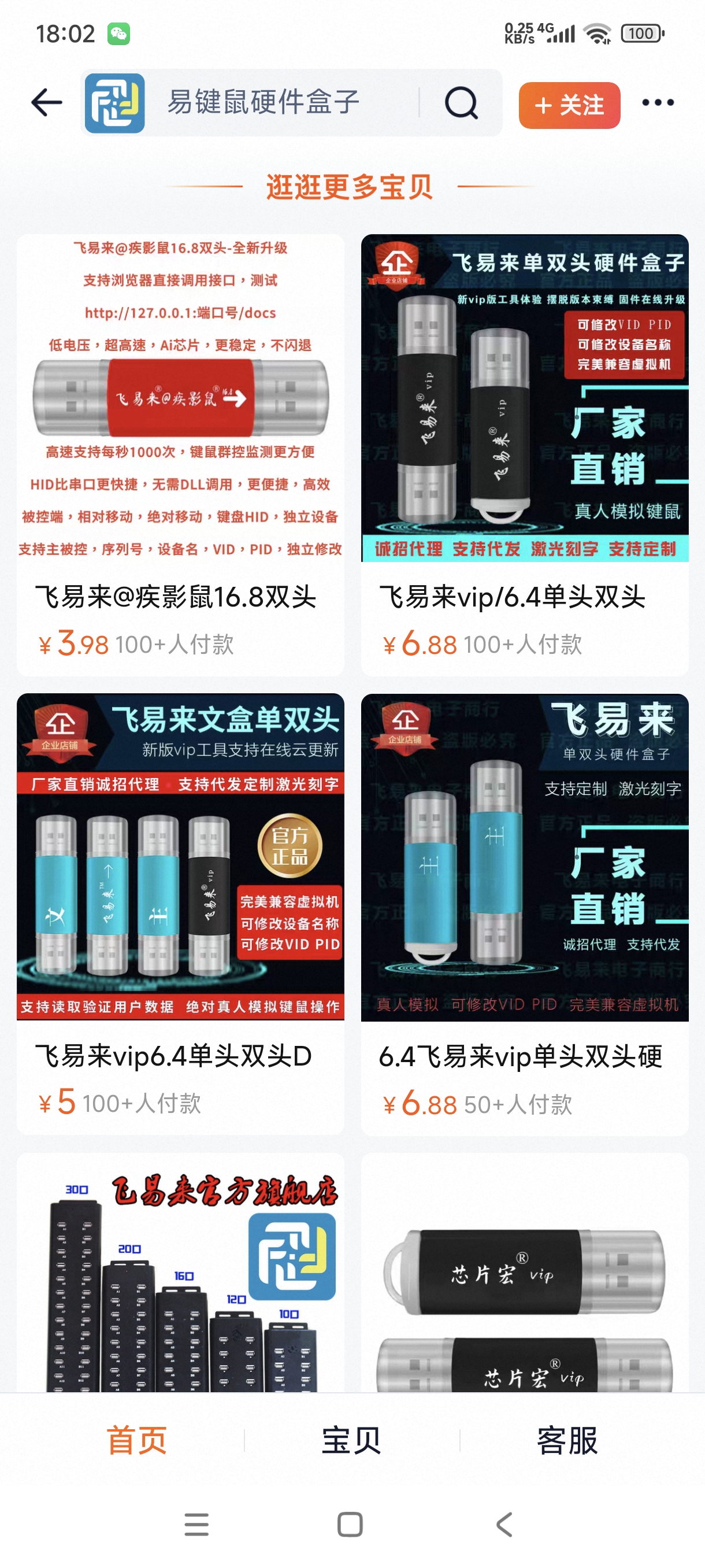Contact 客服 customer service

(x=567, y=1440)
